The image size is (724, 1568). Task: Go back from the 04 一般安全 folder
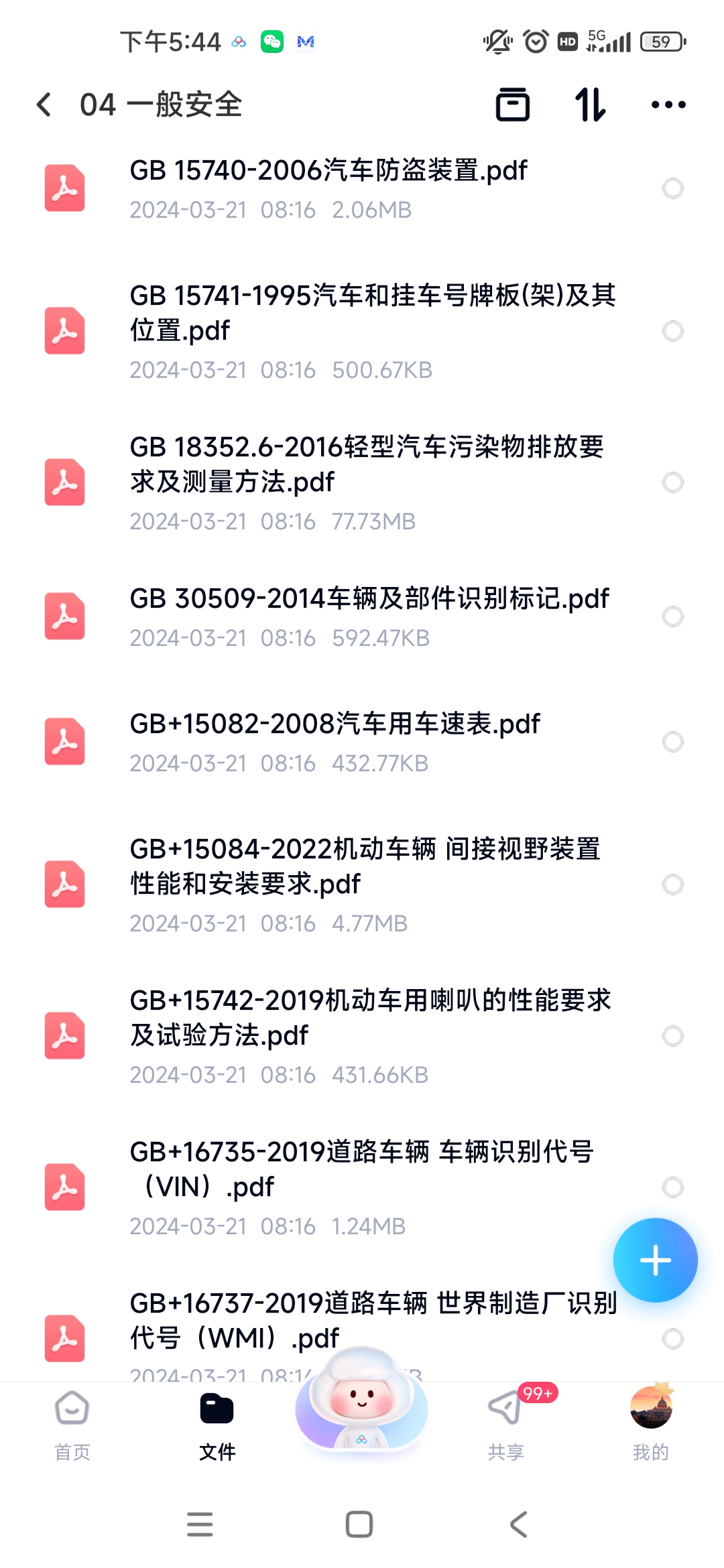point(44,105)
